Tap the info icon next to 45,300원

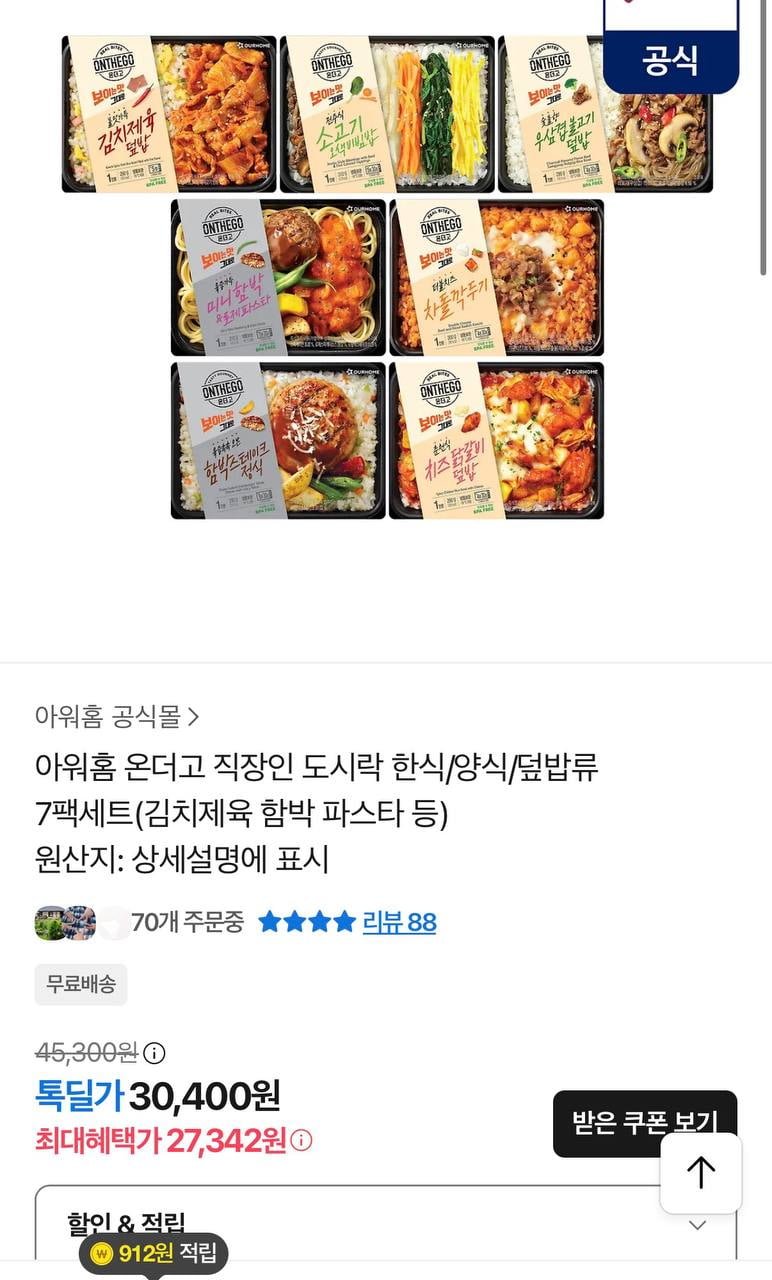pyautogui.click(x=154, y=1053)
